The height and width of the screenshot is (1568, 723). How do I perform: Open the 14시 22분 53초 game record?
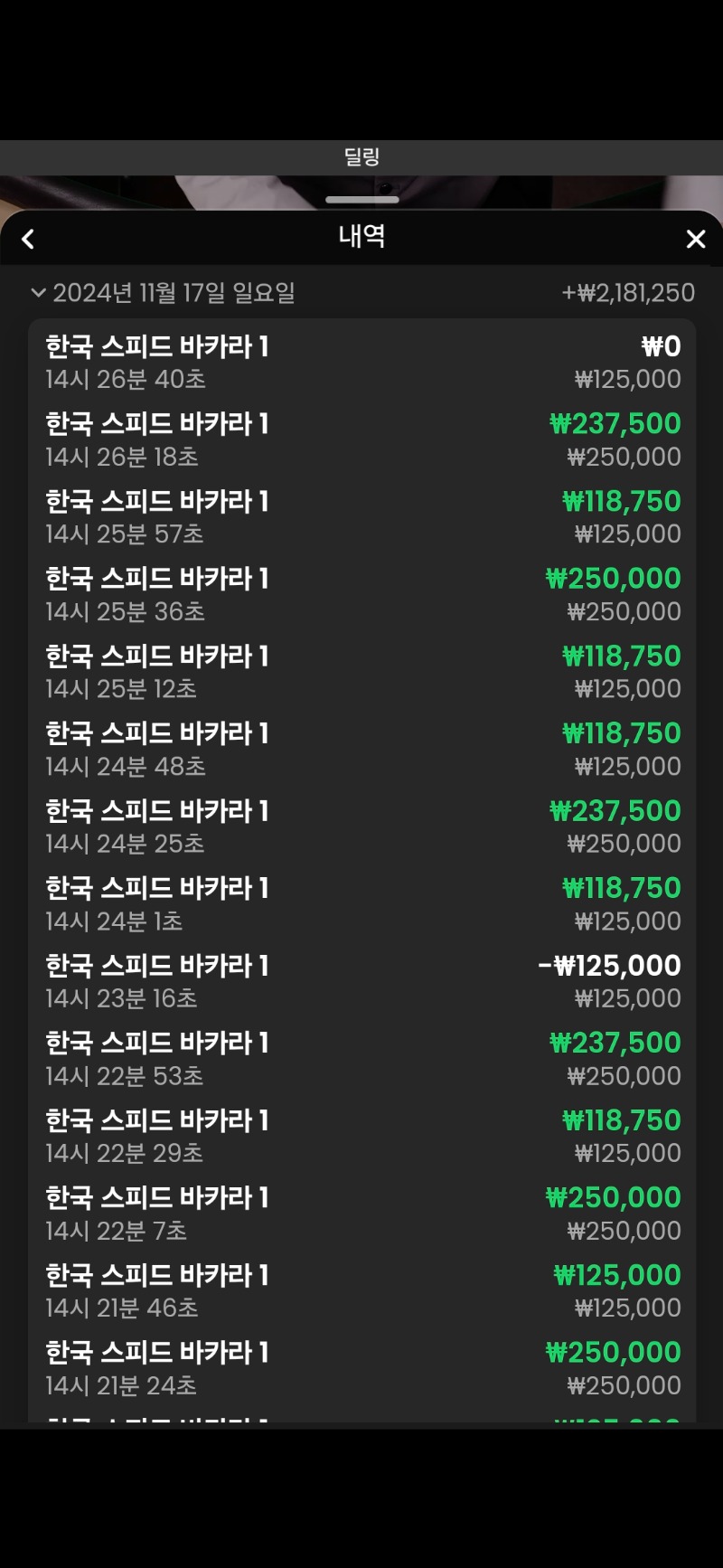361,1059
